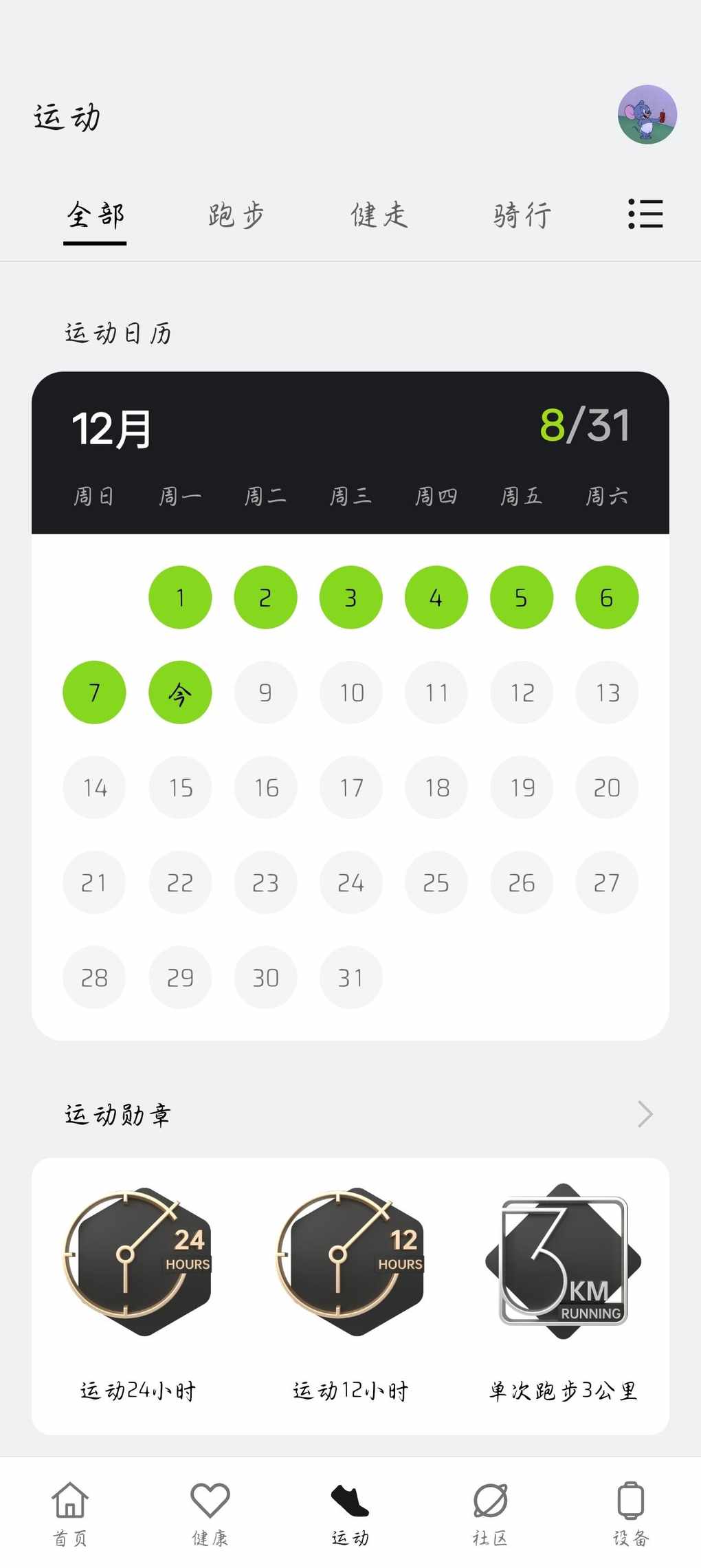The height and width of the screenshot is (1568, 701).
Task: Tap December 15 on the calendar
Action: click(180, 787)
